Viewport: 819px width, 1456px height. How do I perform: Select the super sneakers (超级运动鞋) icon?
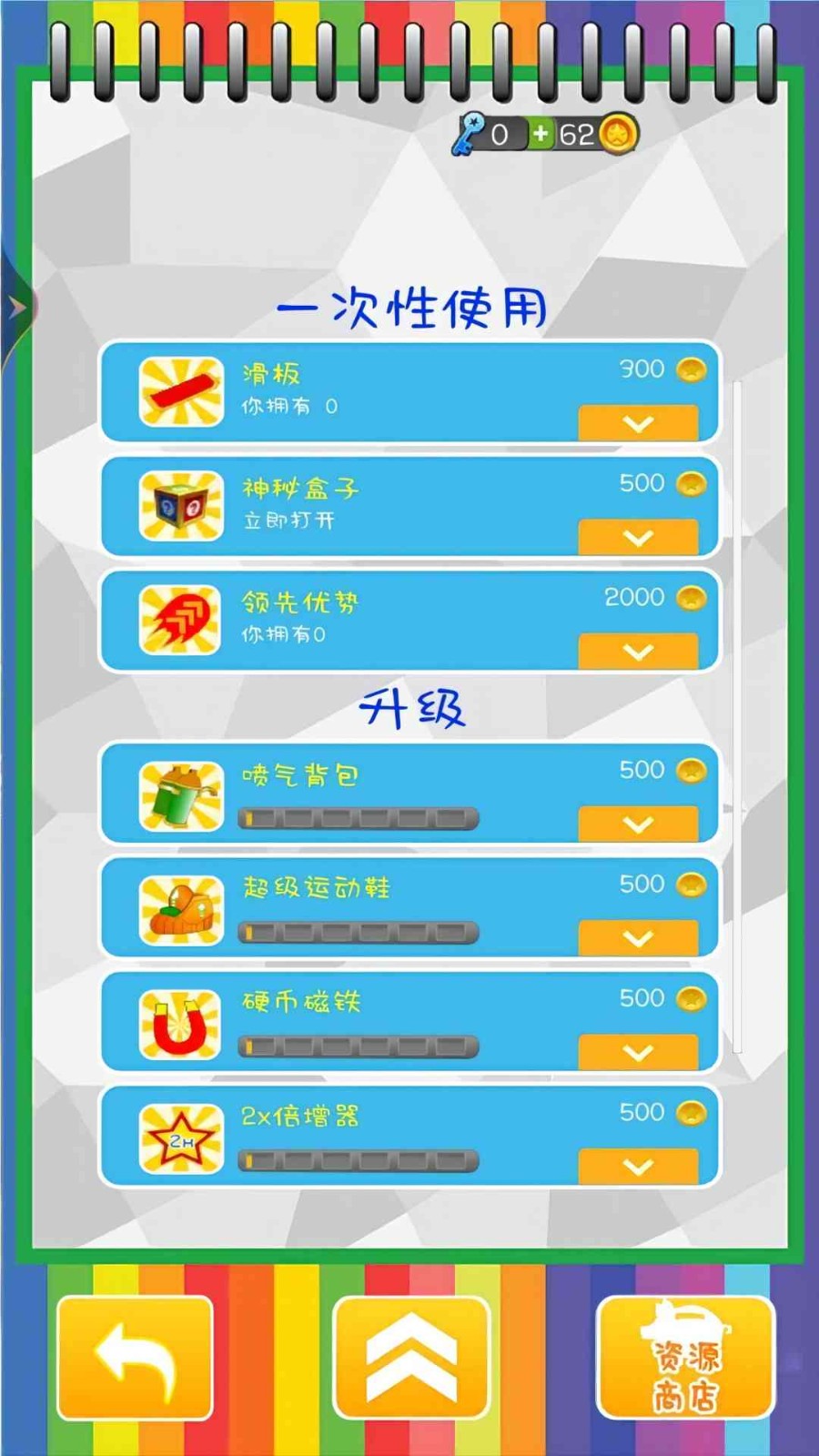coord(179,909)
